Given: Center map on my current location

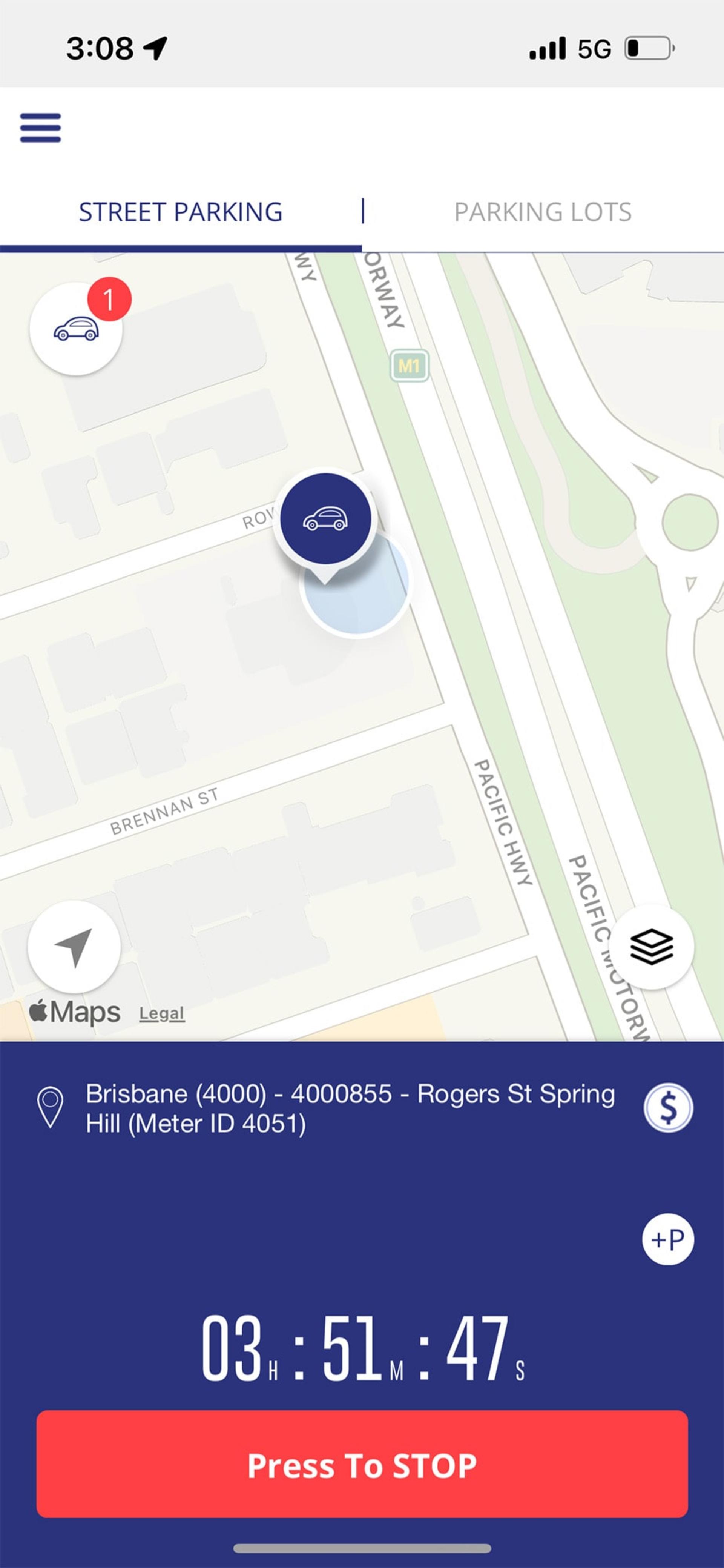Looking at the screenshot, I should pyautogui.click(x=74, y=947).
